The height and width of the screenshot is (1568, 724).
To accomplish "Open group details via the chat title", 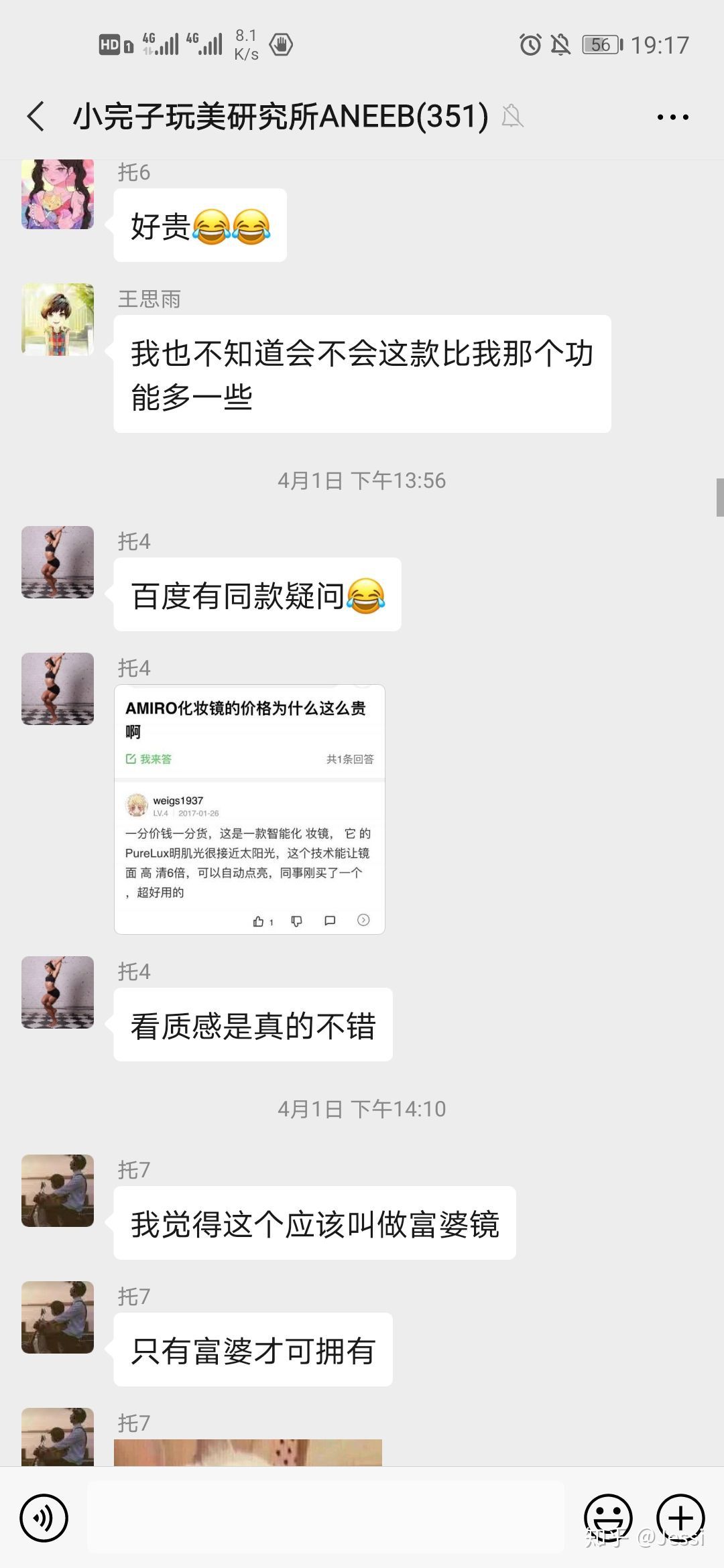I will [x=282, y=115].
